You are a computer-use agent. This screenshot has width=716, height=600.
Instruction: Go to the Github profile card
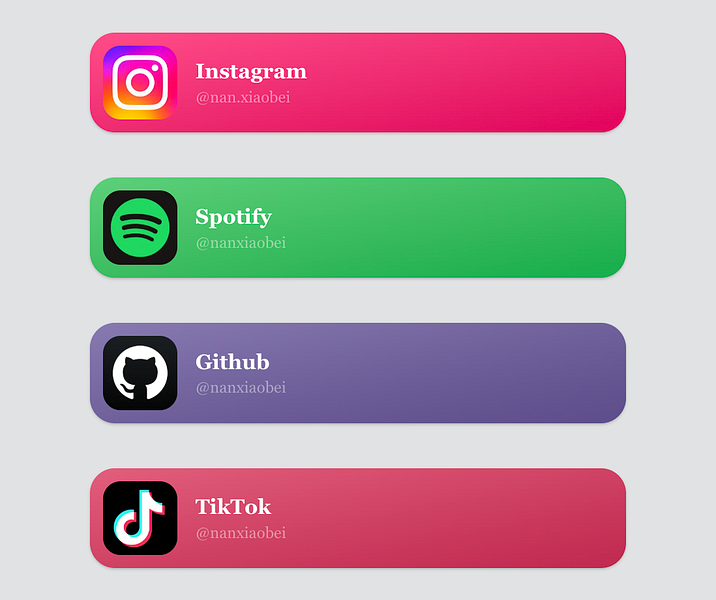357,373
